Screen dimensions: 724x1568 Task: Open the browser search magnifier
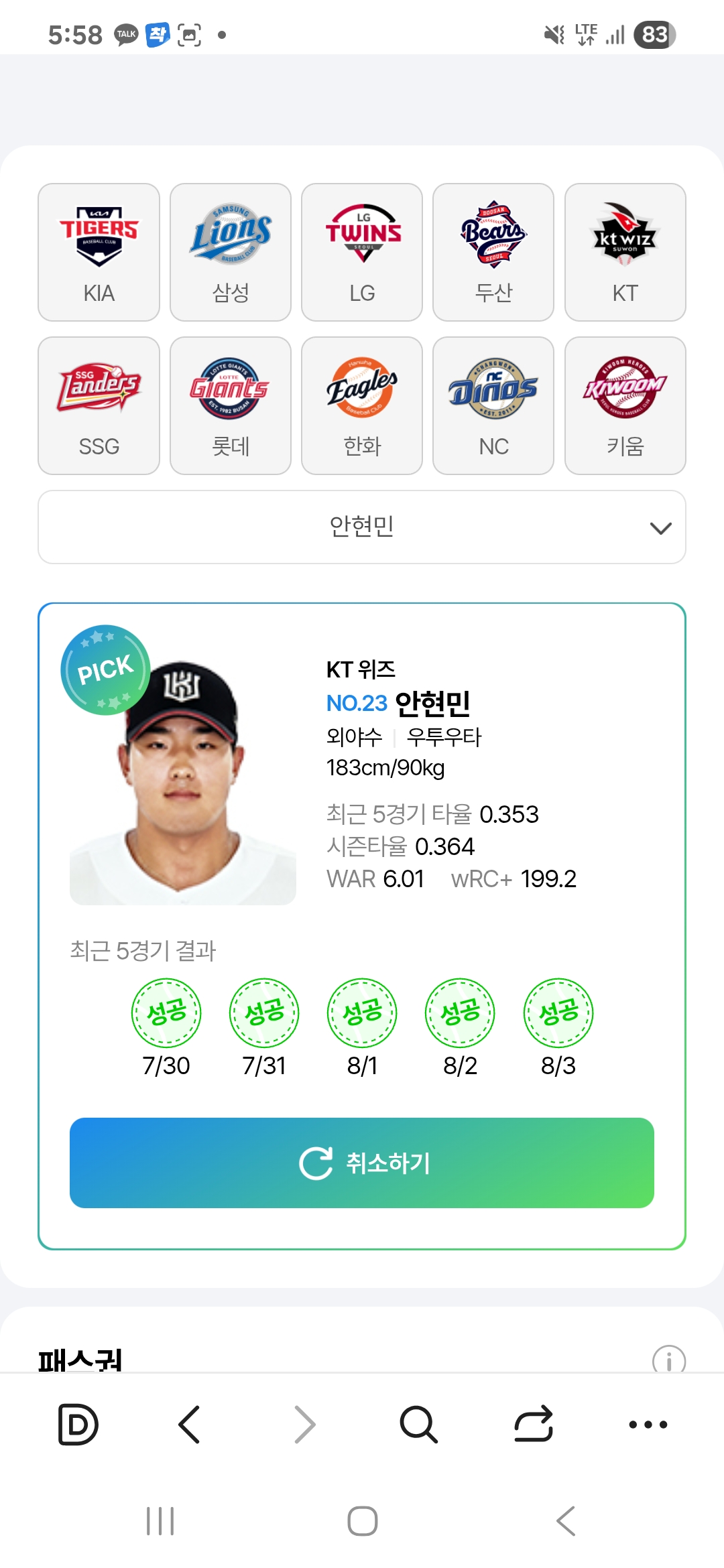(x=418, y=1424)
